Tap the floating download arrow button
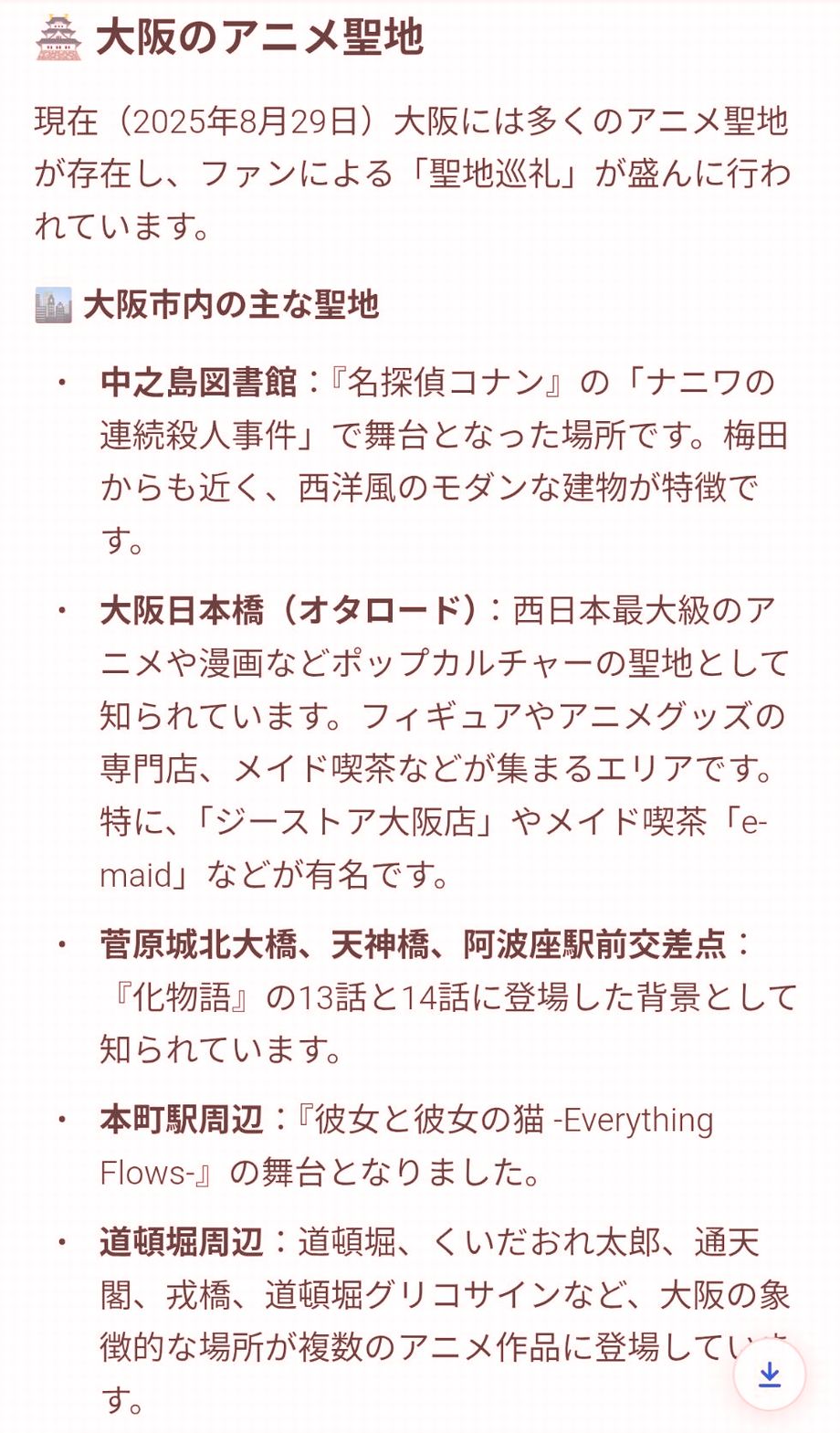 (770, 1375)
